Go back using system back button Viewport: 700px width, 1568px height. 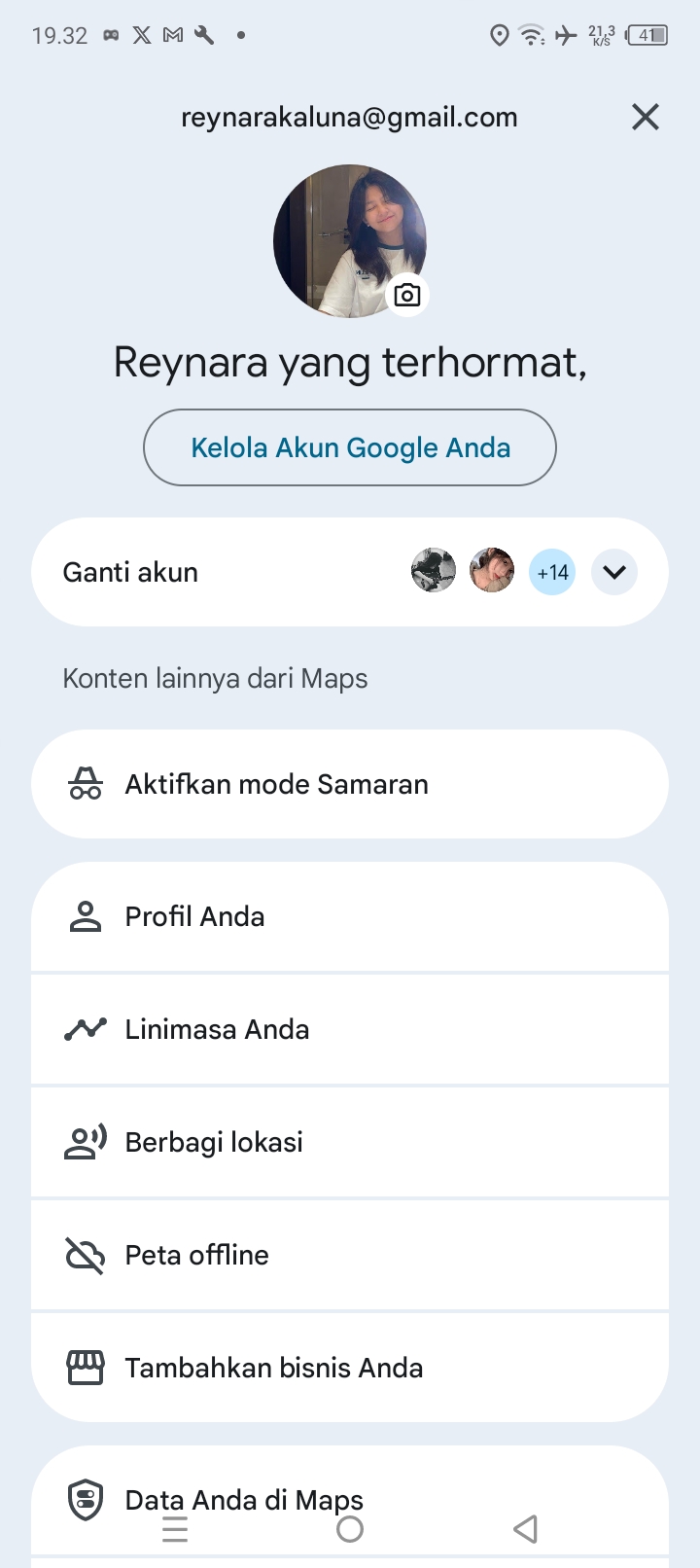click(x=525, y=1529)
